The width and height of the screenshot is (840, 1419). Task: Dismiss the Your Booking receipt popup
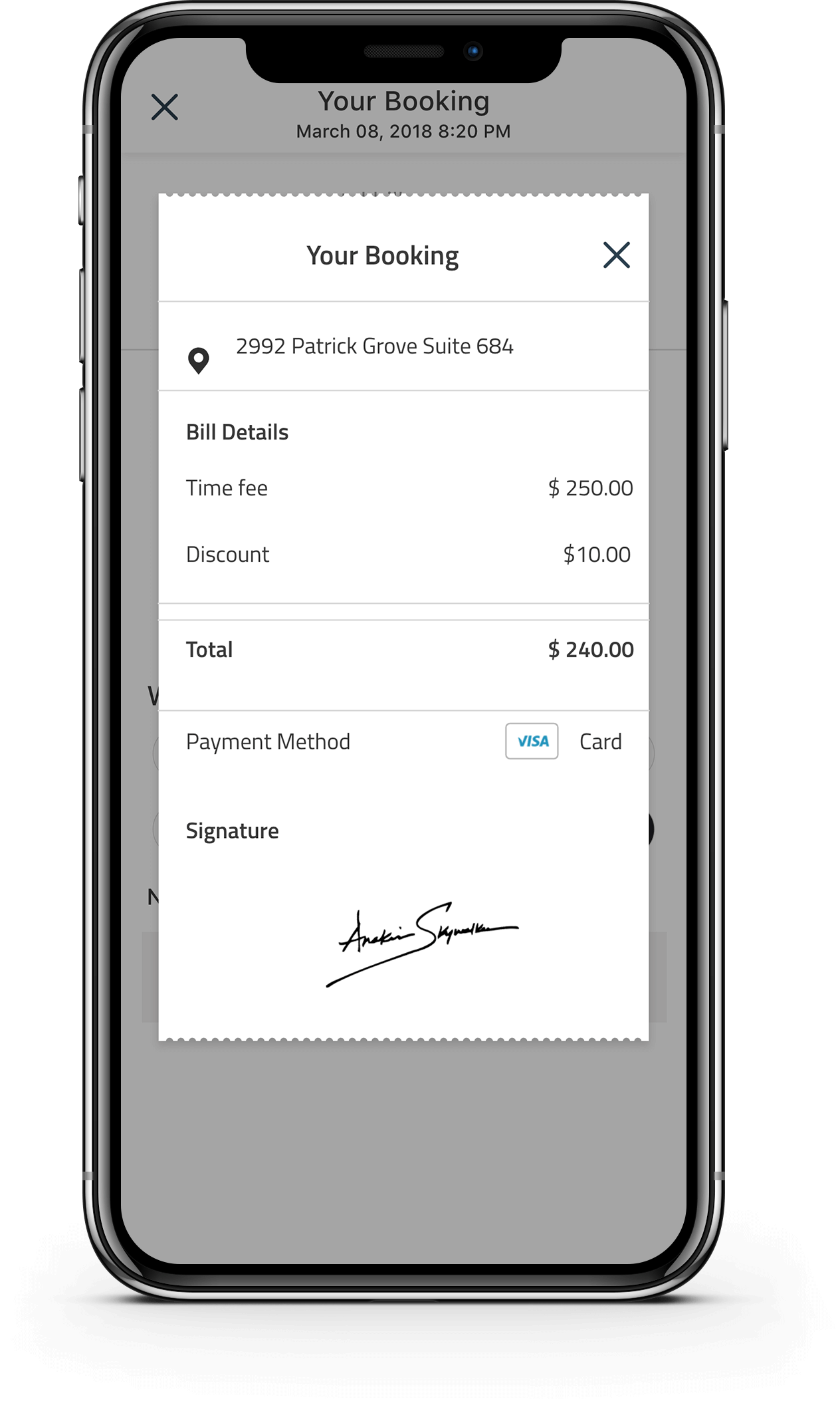click(616, 255)
